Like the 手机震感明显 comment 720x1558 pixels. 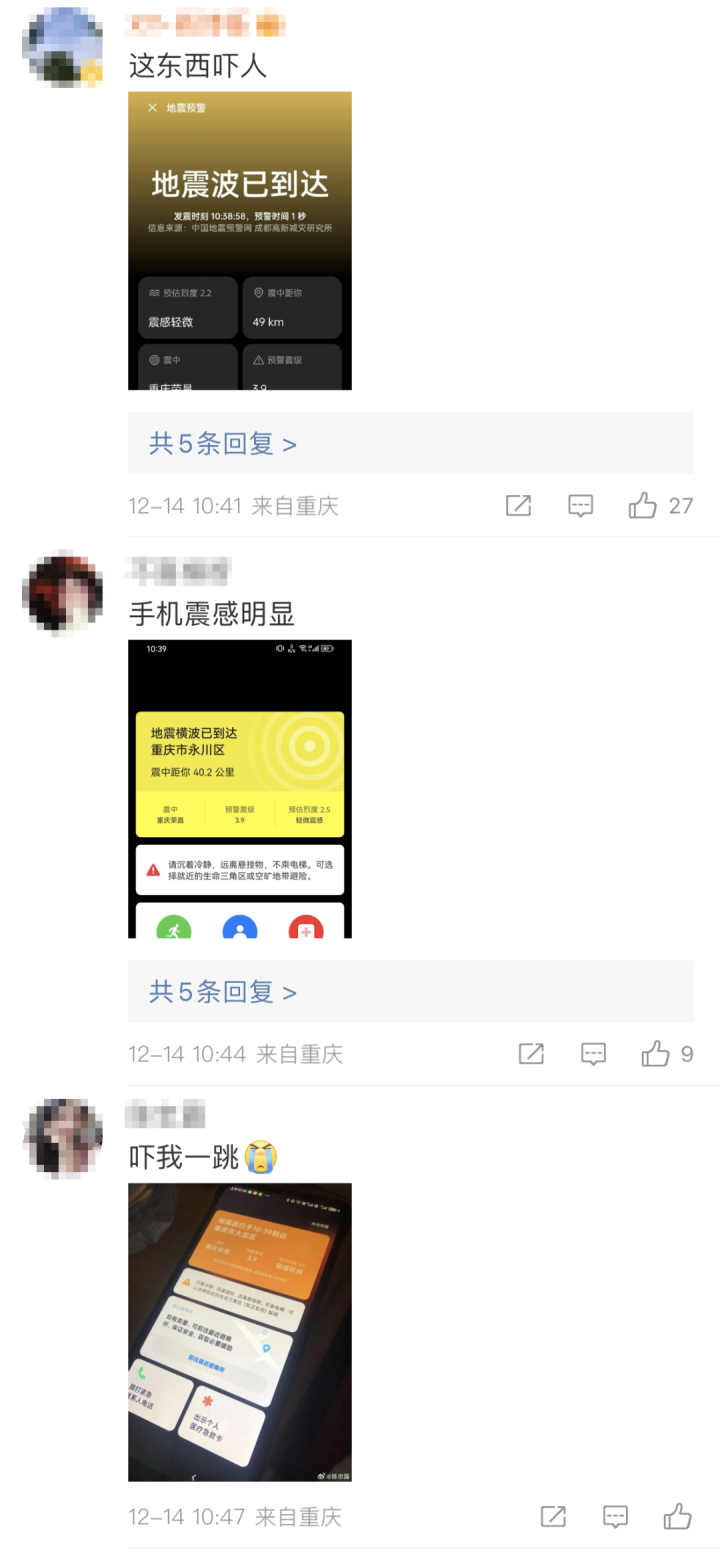(667, 1053)
